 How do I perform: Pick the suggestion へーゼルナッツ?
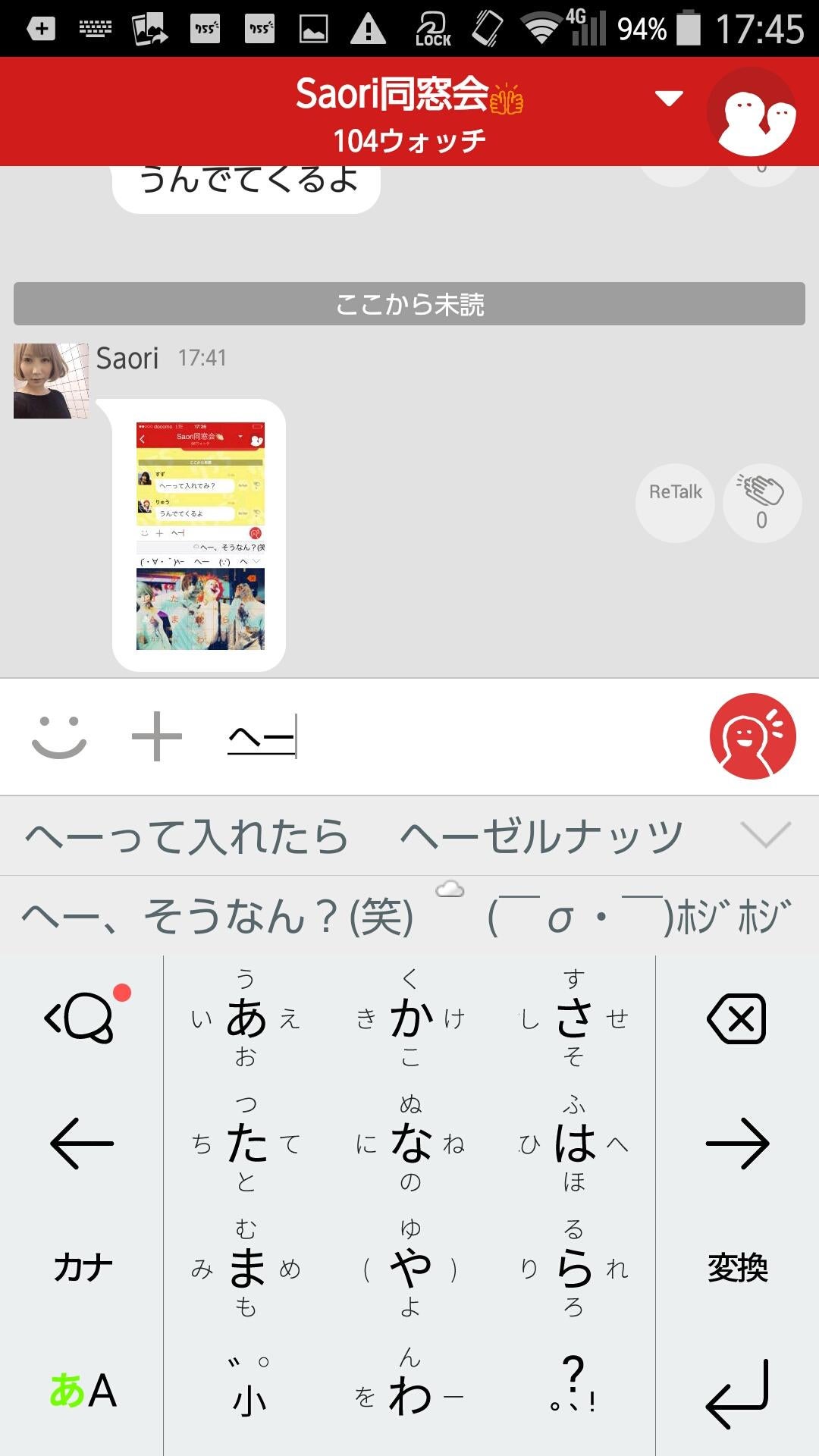pyautogui.click(x=541, y=836)
